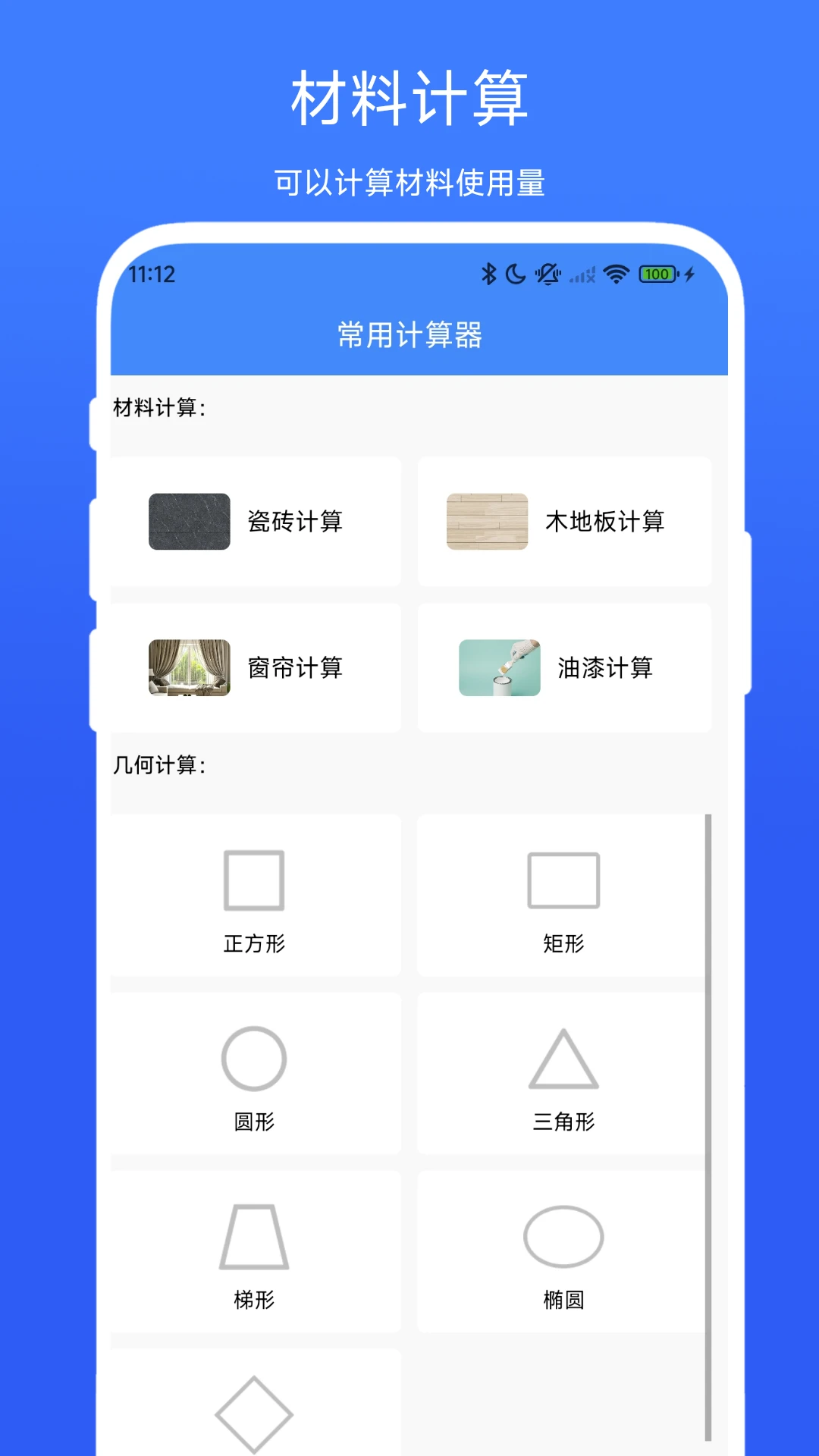
Task: Select the square (正方形) shape icon
Action: (x=254, y=878)
